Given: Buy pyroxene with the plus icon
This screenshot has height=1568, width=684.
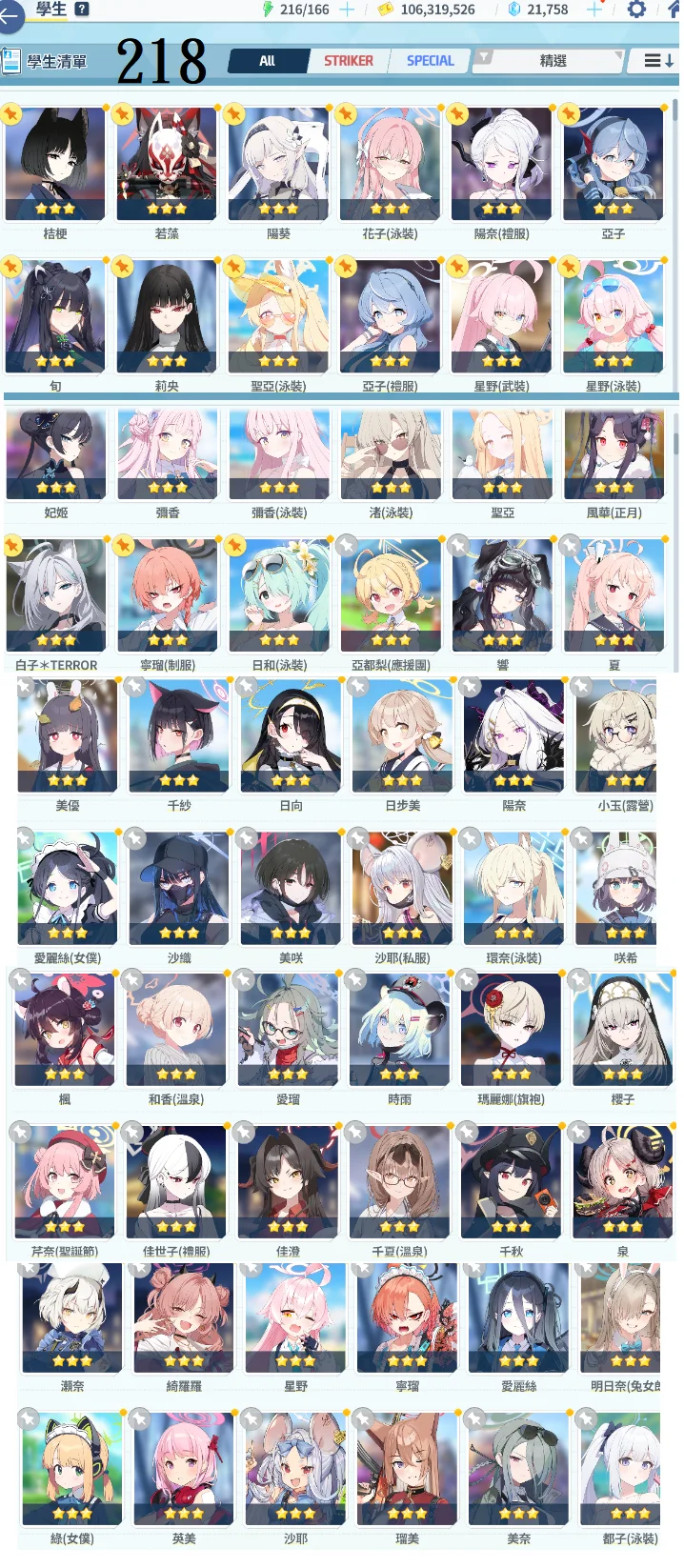Looking at the screenshot, I should (x=594, y=10).
